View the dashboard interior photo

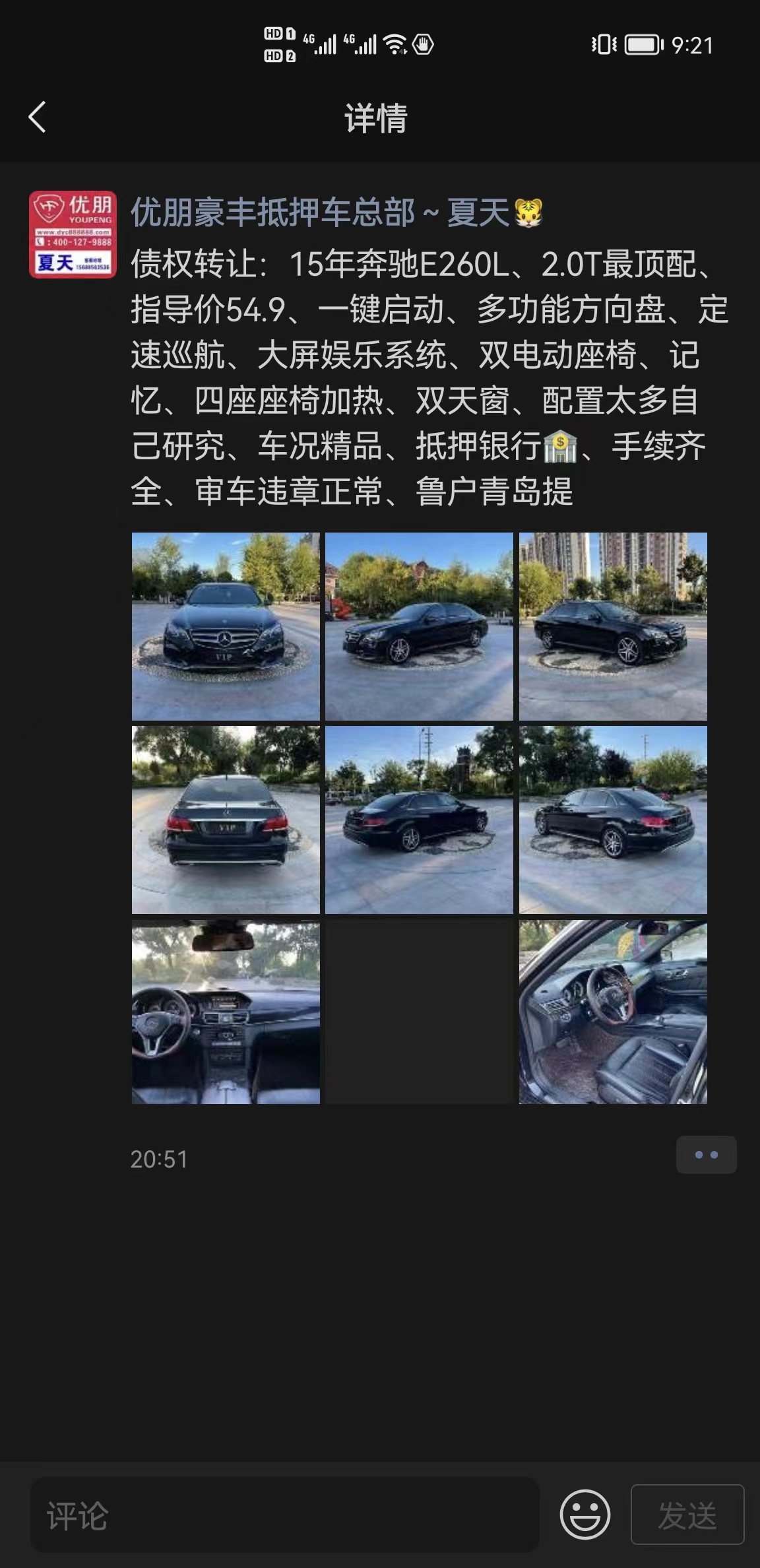click(x=226, y=1012)
